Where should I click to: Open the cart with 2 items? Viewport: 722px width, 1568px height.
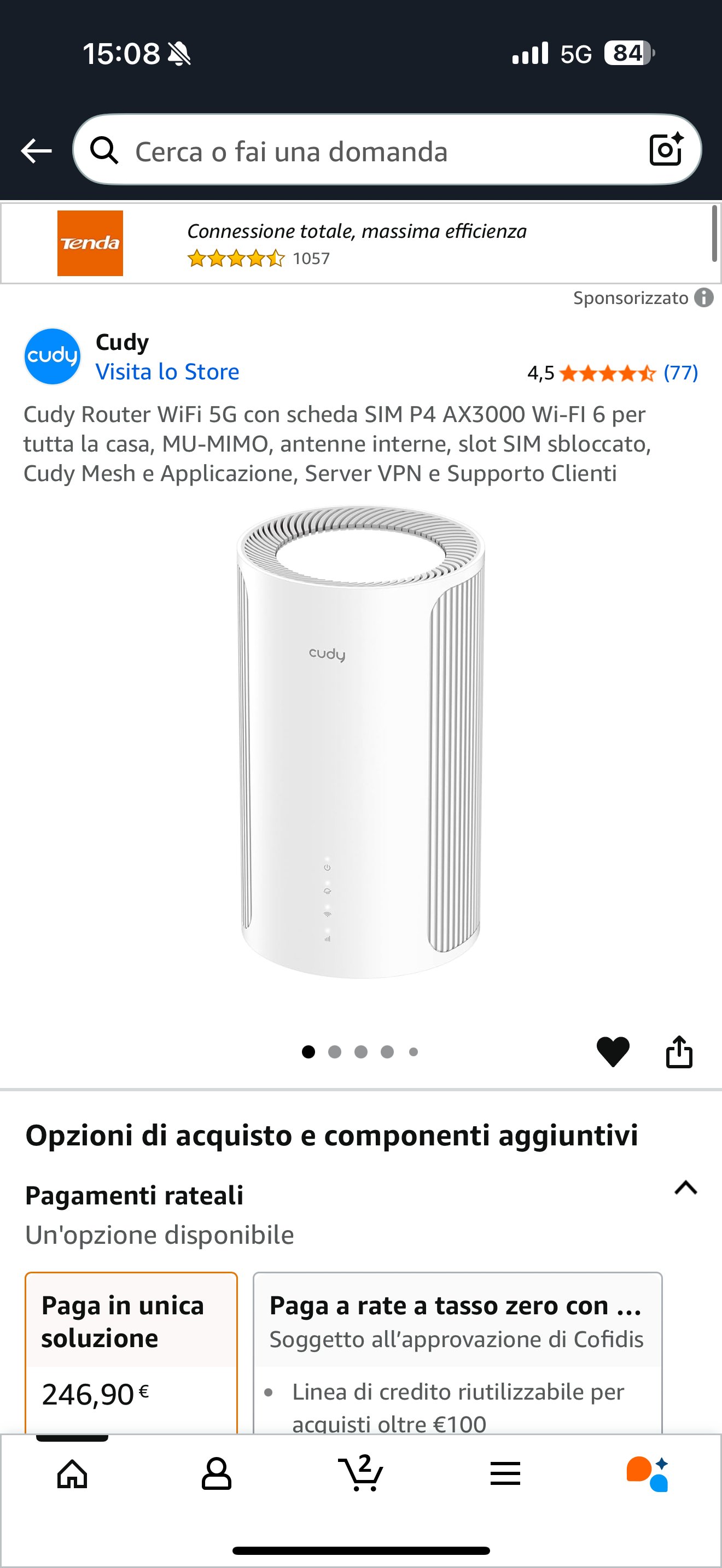[x=361, y=1475]
